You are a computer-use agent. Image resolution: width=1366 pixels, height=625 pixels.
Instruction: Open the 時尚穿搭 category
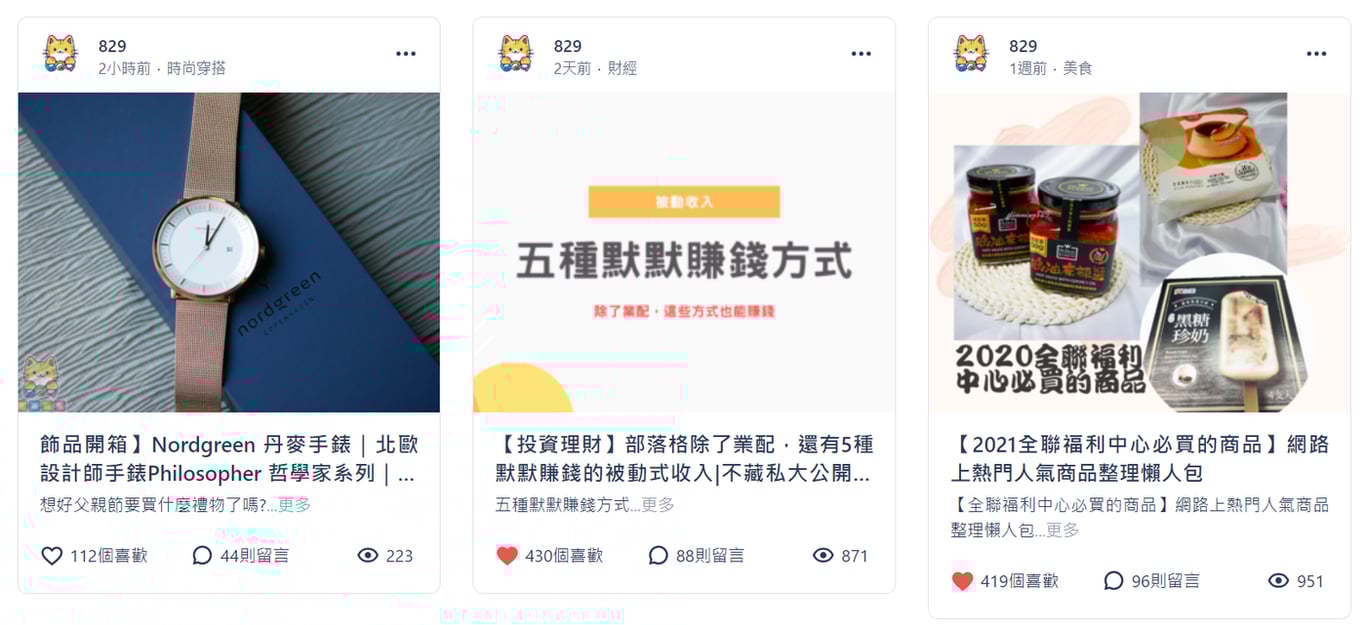click(x=196, y=68)
